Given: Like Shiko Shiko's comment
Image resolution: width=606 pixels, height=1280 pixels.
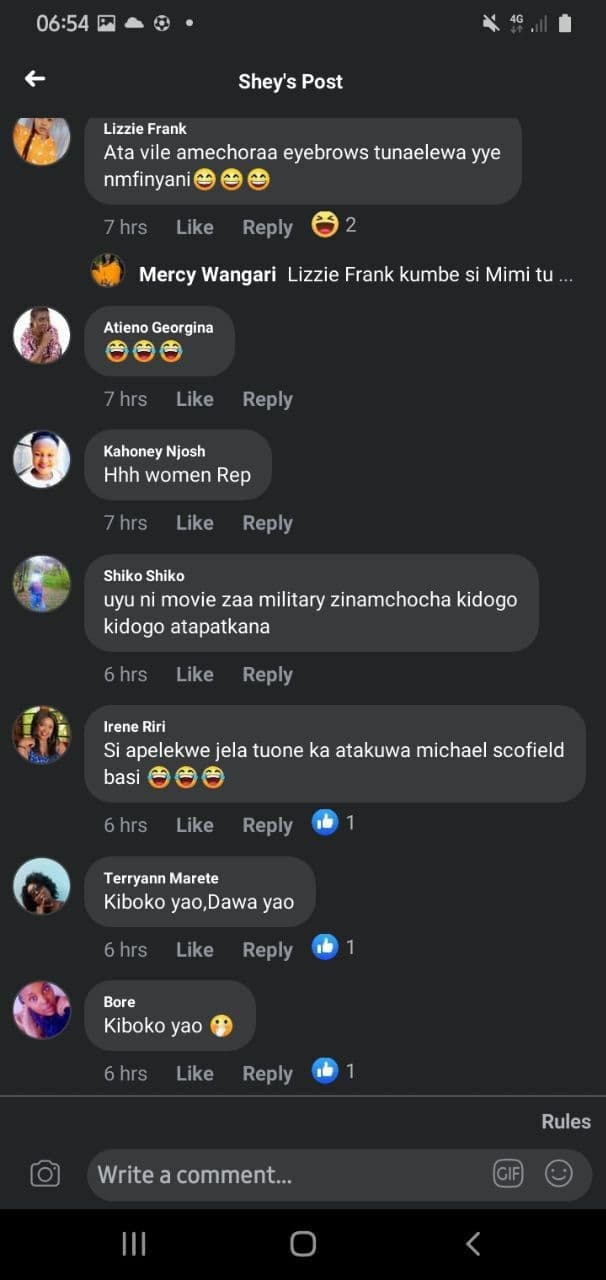Looking at the screenshot, I should point(194,675).
